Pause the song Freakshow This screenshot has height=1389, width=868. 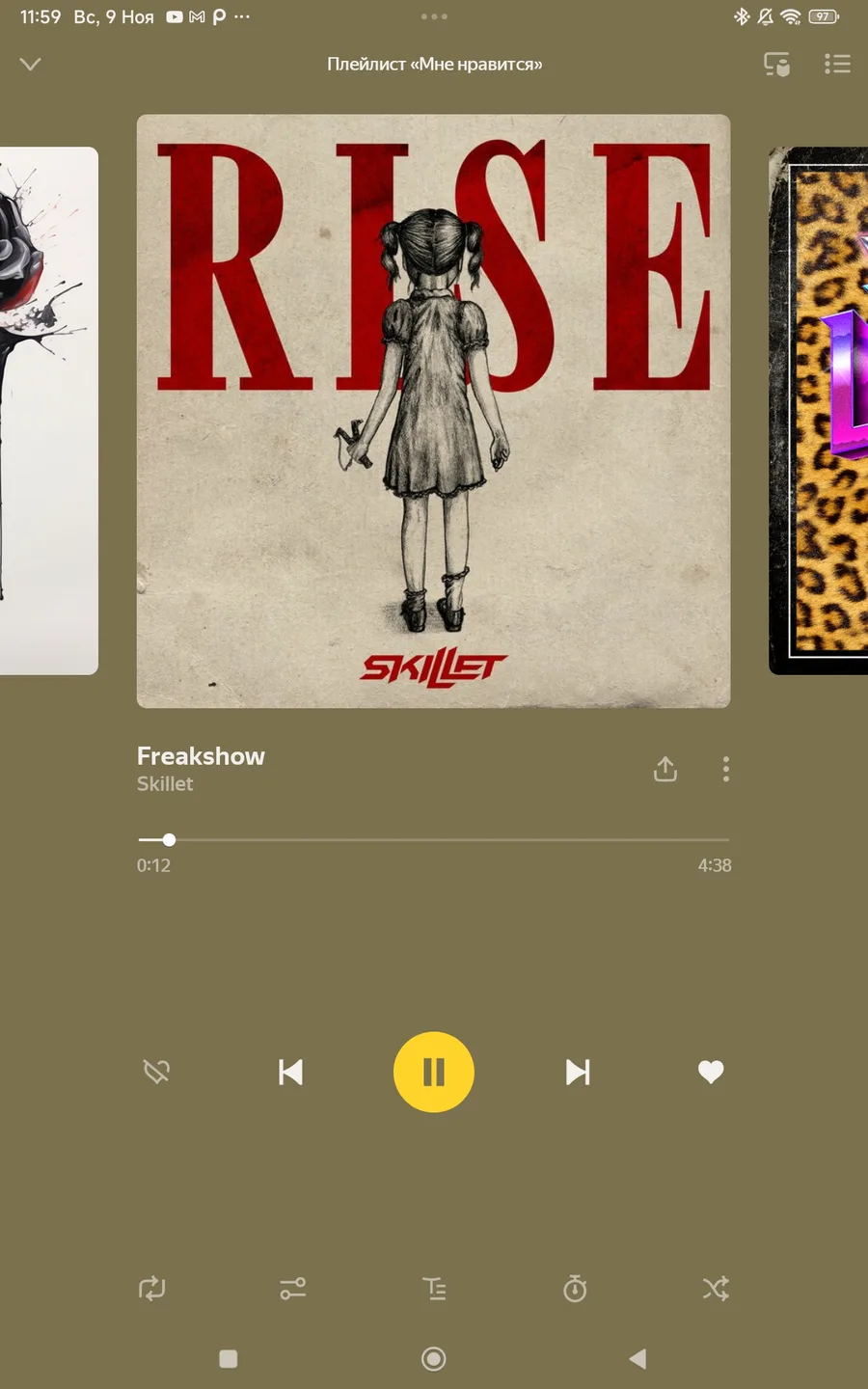[x=434, y=1072]
